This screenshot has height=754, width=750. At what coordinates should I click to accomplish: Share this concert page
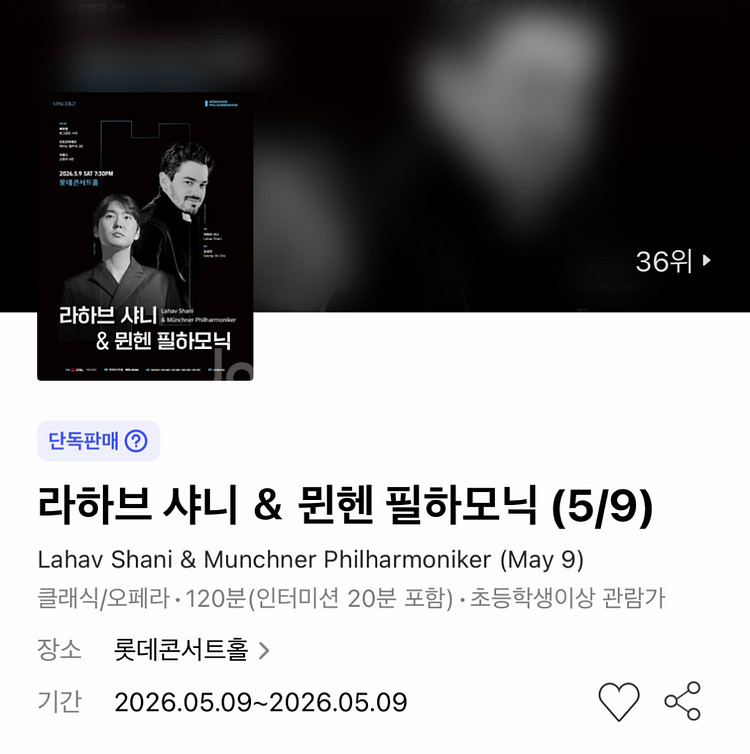(x=683, y=701)
